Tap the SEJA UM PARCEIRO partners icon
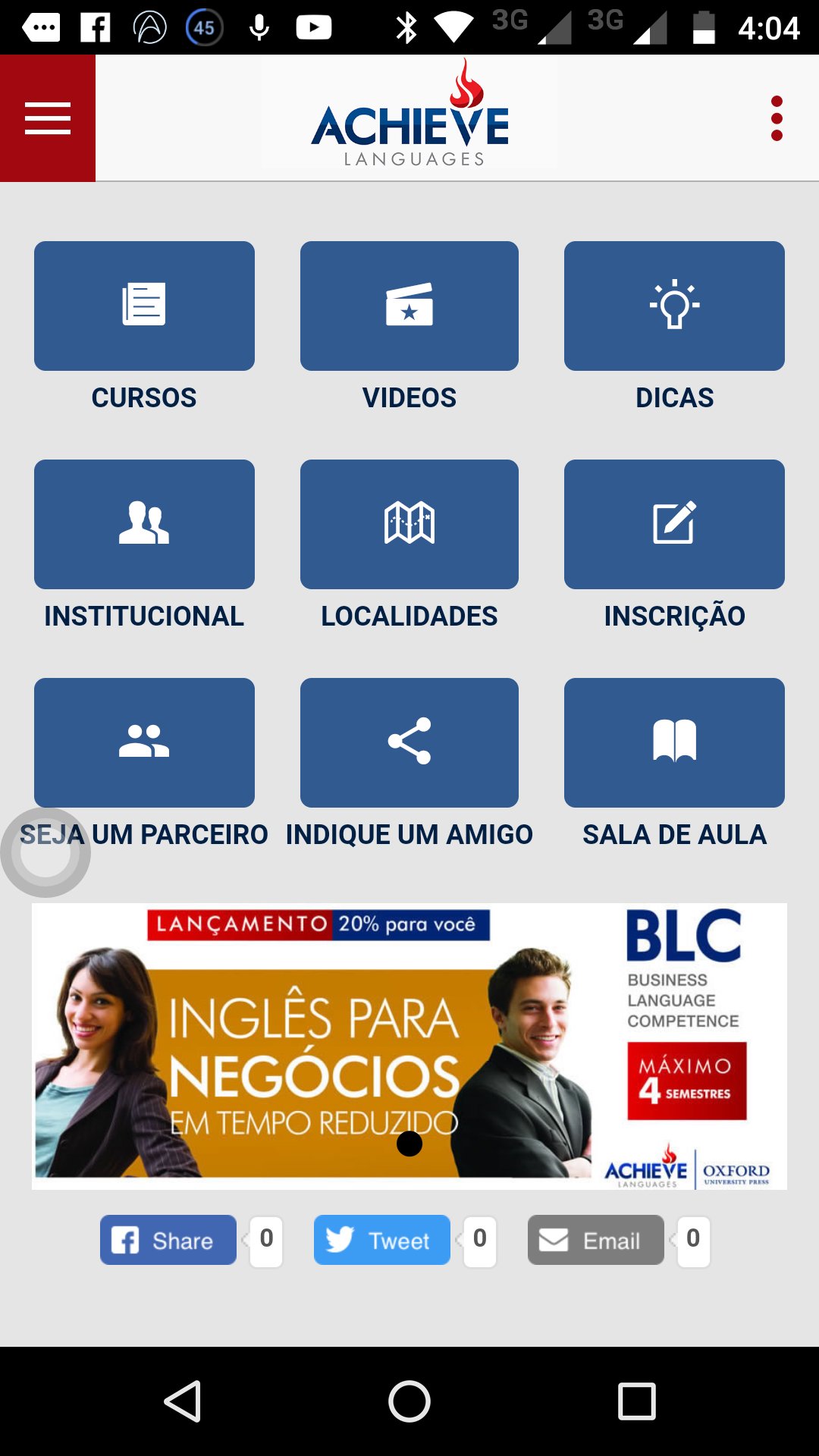 pos(144,742)
